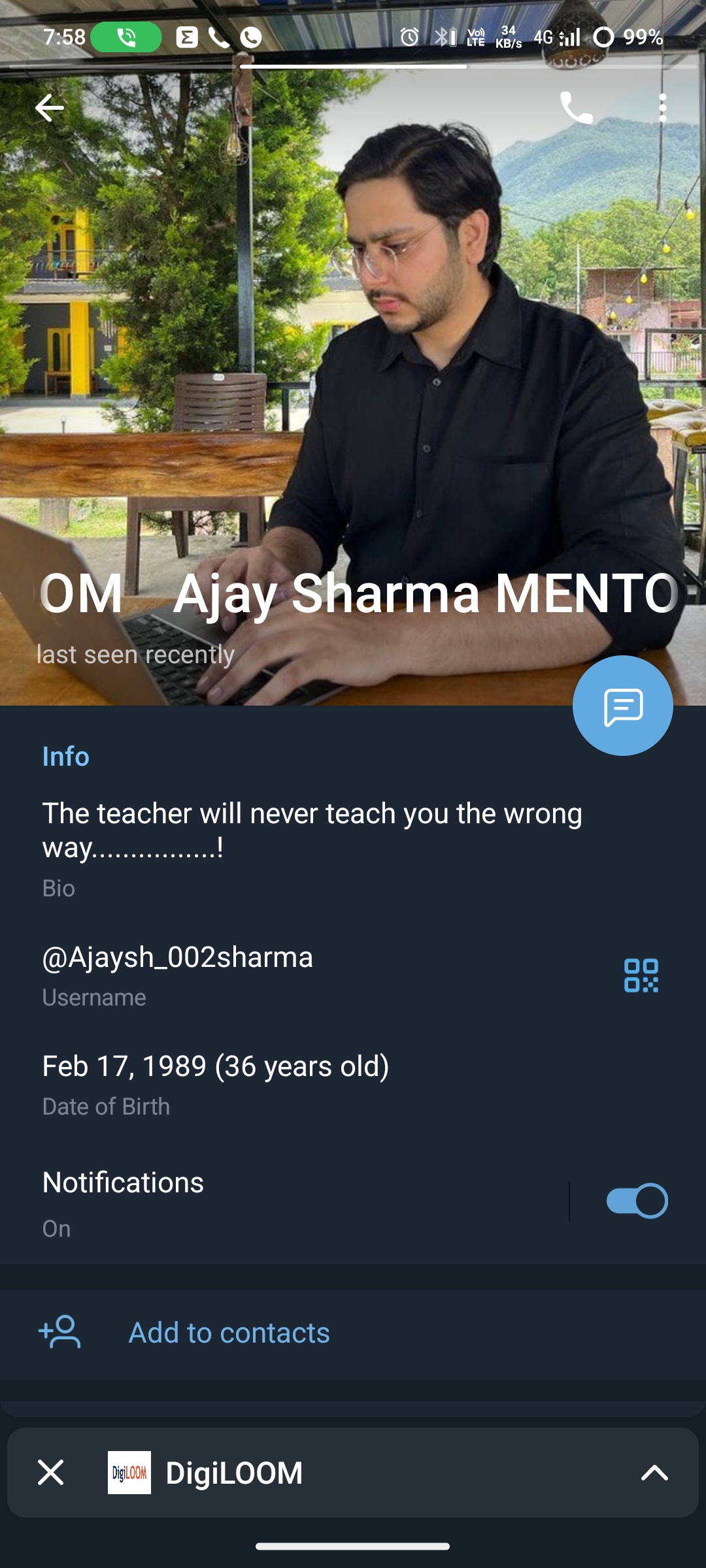Image resolution: width=706 pixels, height=1568 pixels.
Task: Turn off the Notifications switch
Action: click(637, 1201)
